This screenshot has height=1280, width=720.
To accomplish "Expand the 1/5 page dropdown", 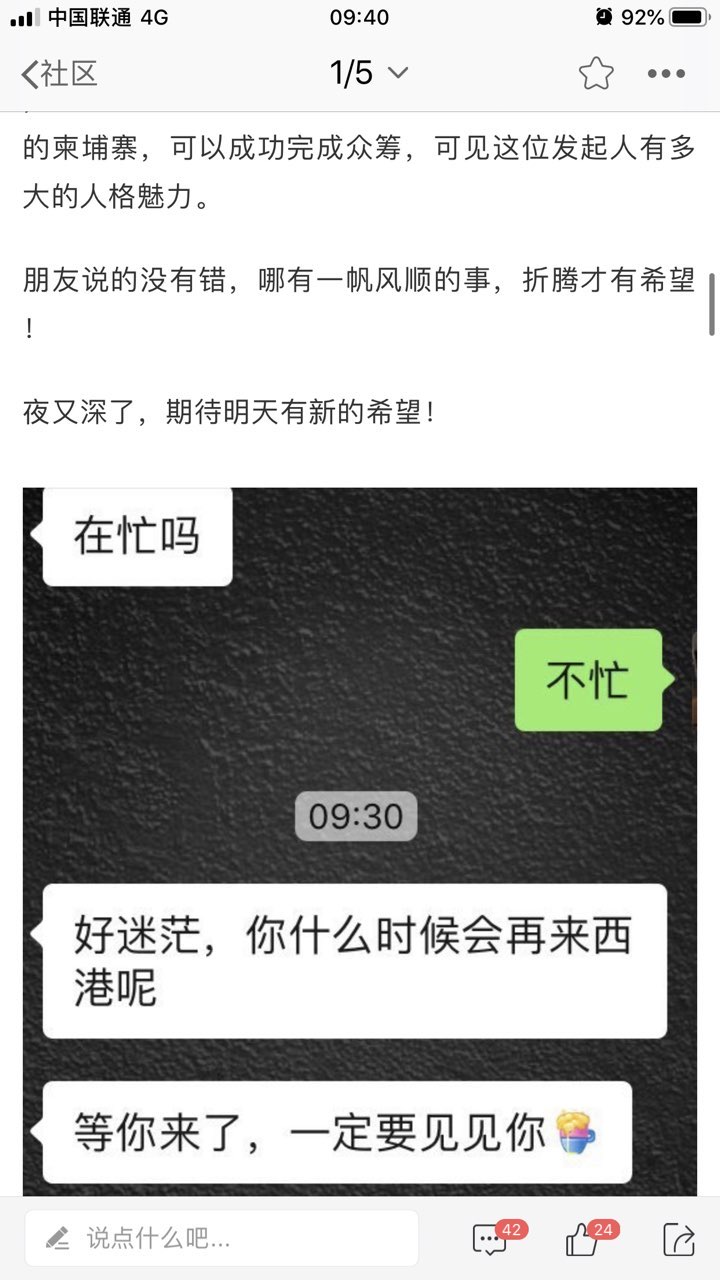I will click(x=368, y=73).
